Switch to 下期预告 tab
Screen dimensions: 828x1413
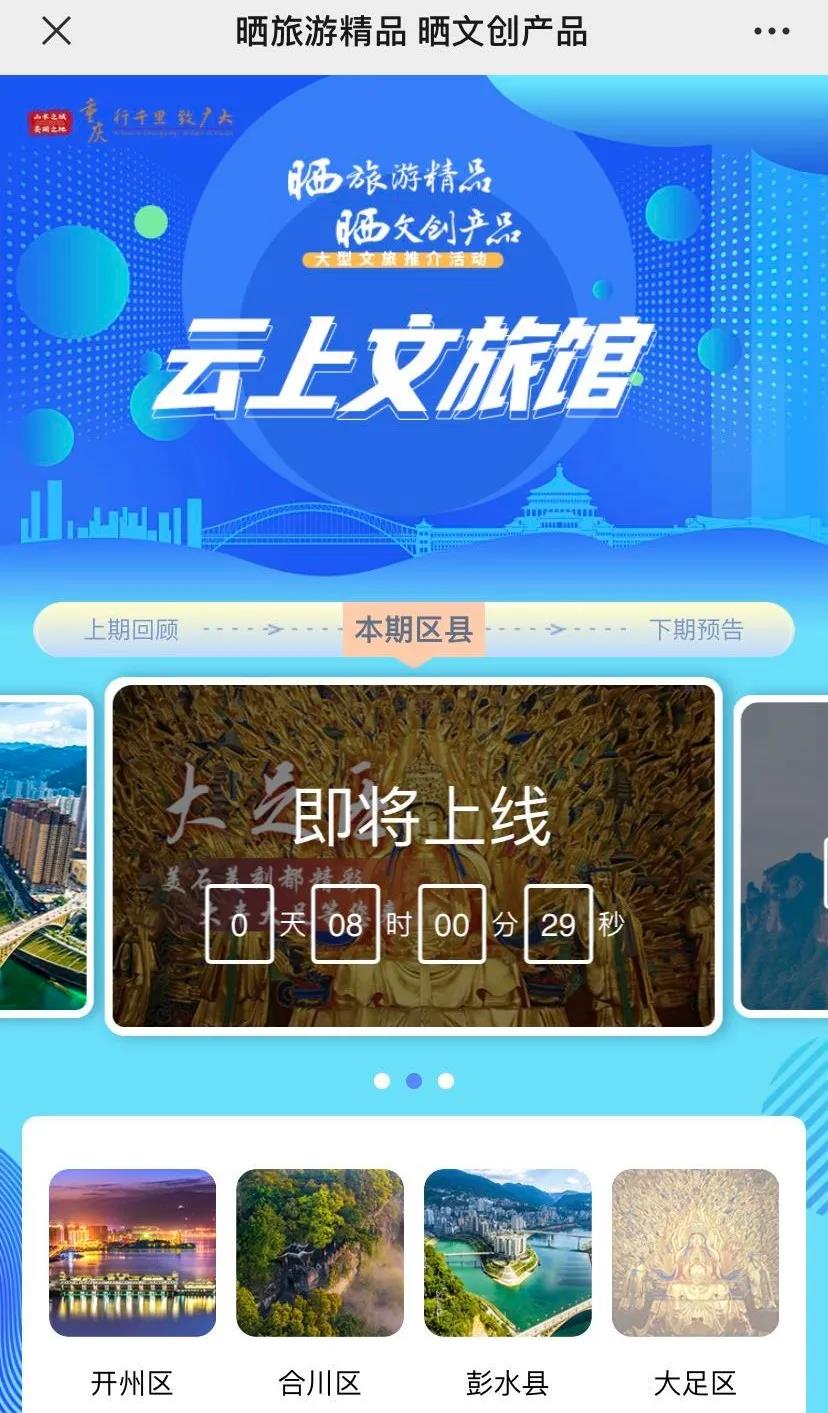point(696,630)
